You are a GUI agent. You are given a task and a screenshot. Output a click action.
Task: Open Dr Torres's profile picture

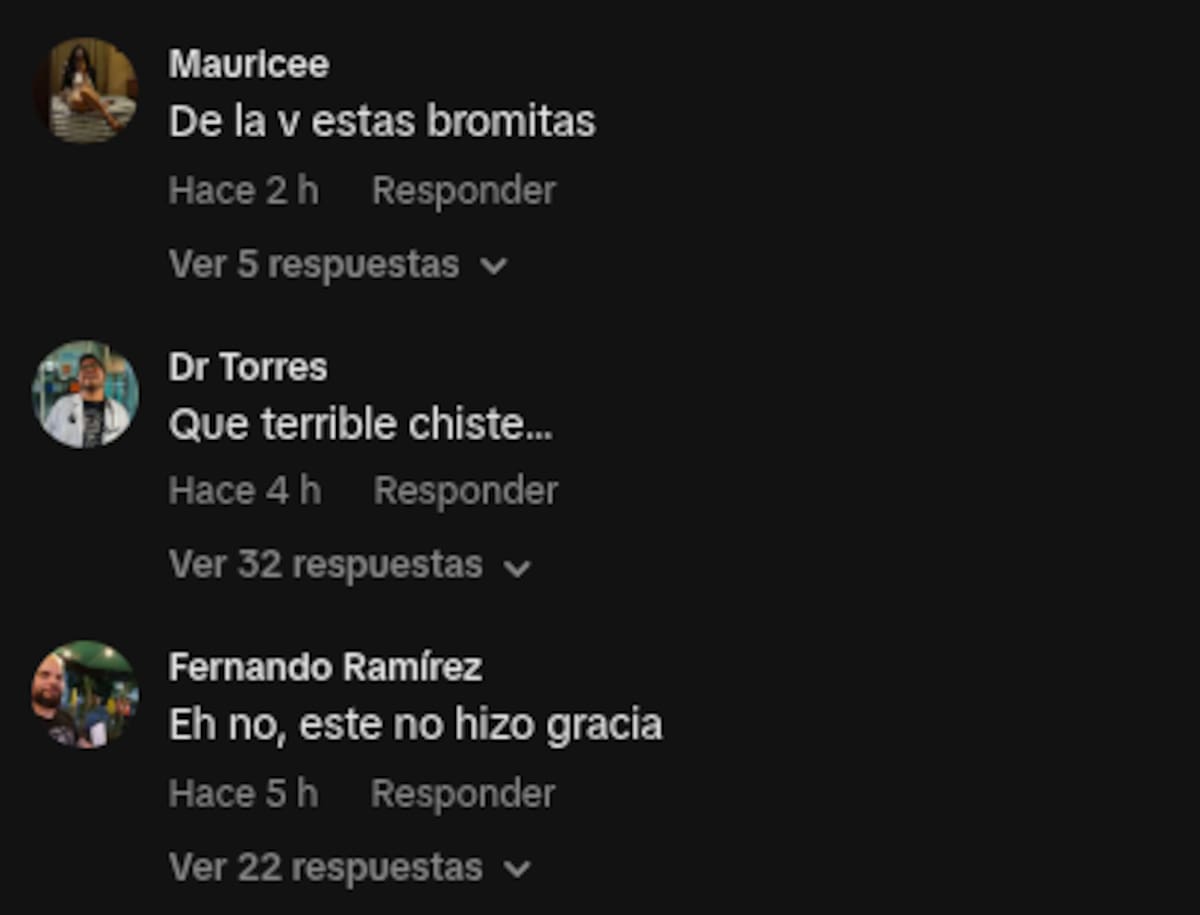pos(85,394)
